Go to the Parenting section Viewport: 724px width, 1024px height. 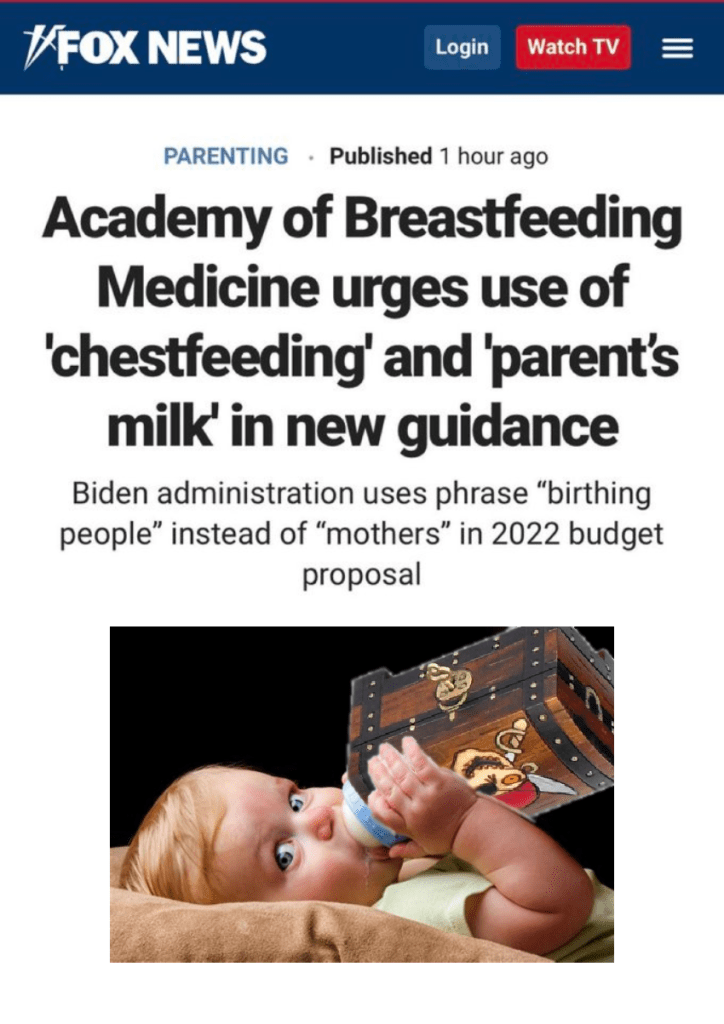(x=225, y=156)
